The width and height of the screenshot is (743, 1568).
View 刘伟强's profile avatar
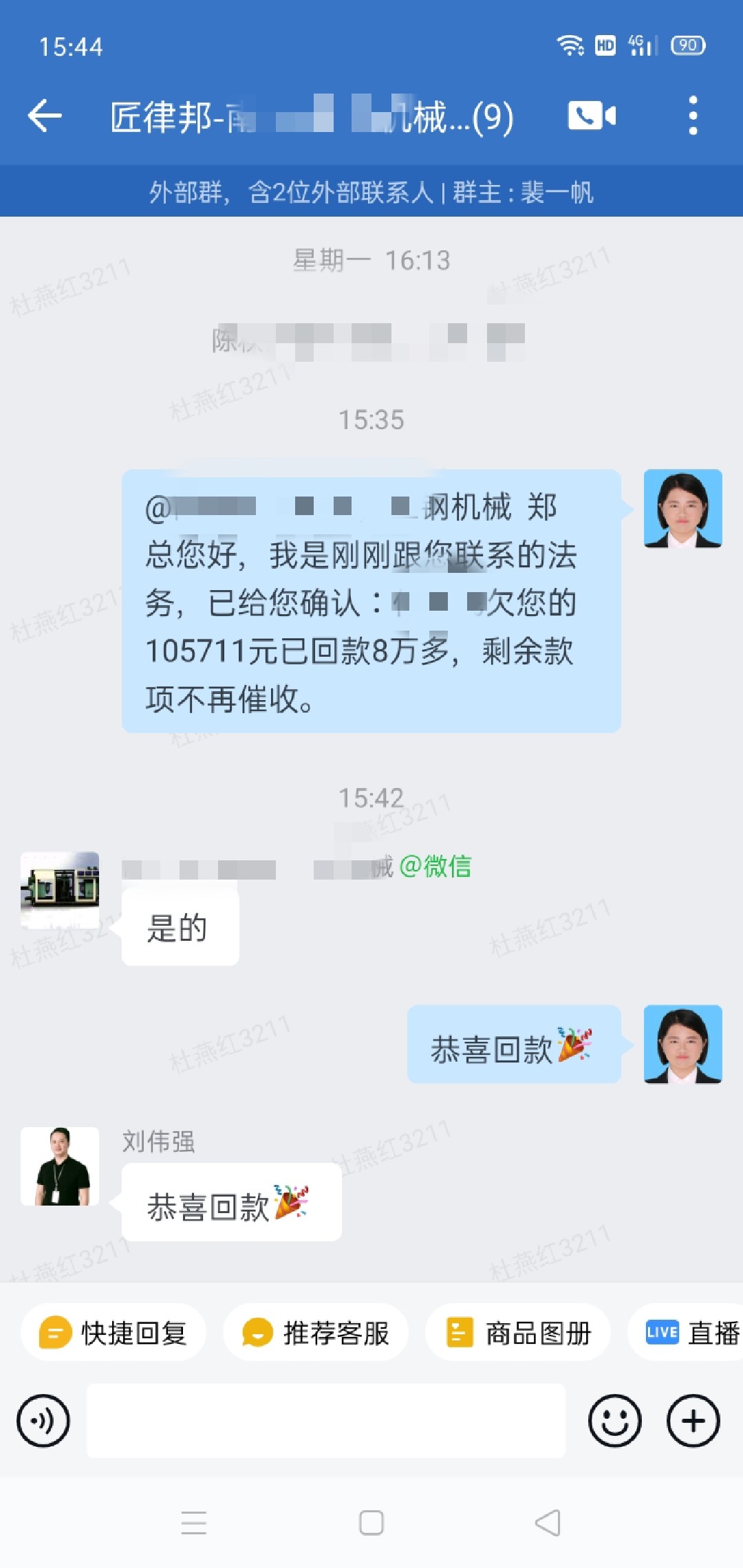point(60,1166)
